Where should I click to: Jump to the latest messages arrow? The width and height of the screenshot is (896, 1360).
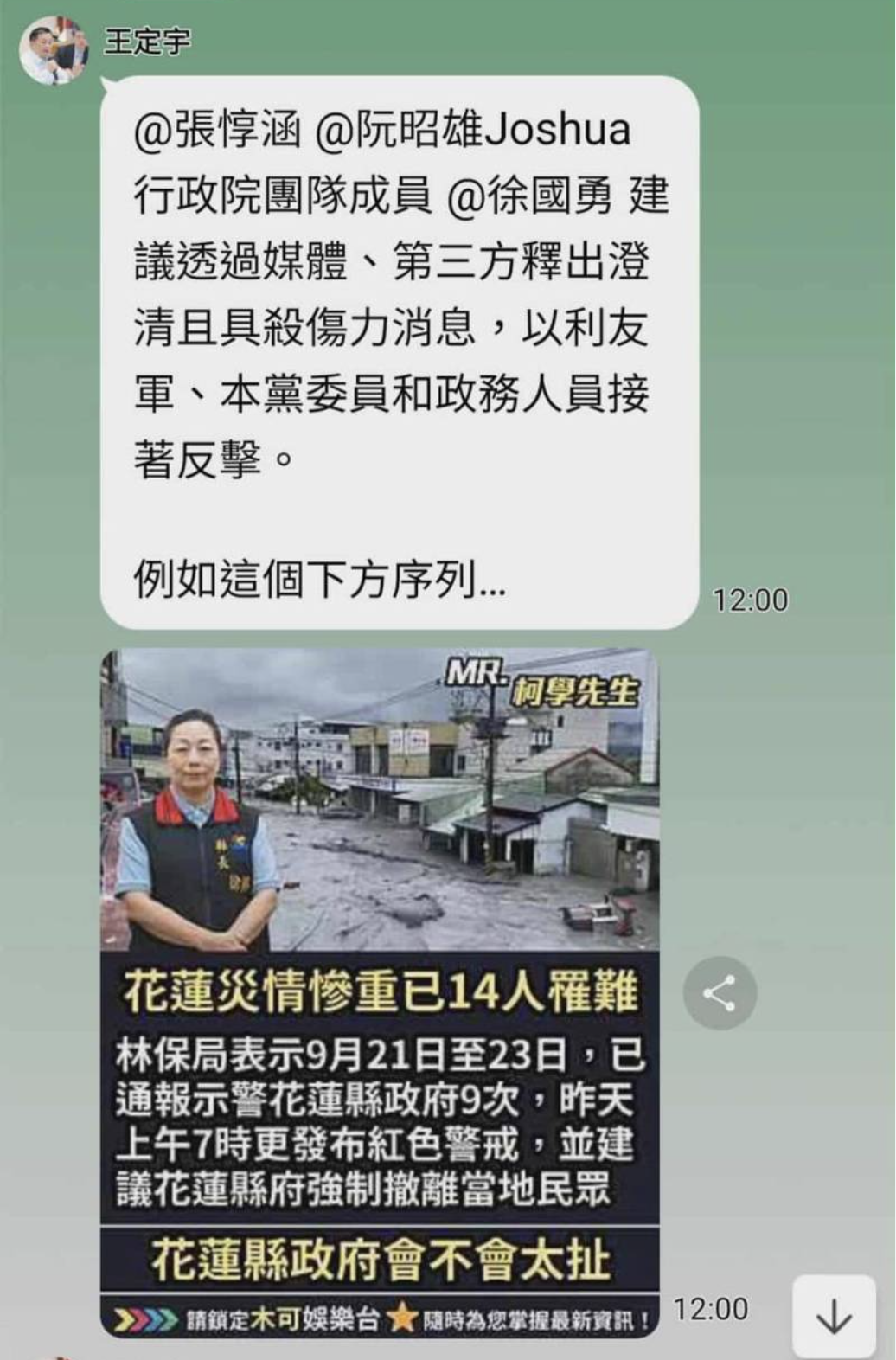coord(834,1316)
